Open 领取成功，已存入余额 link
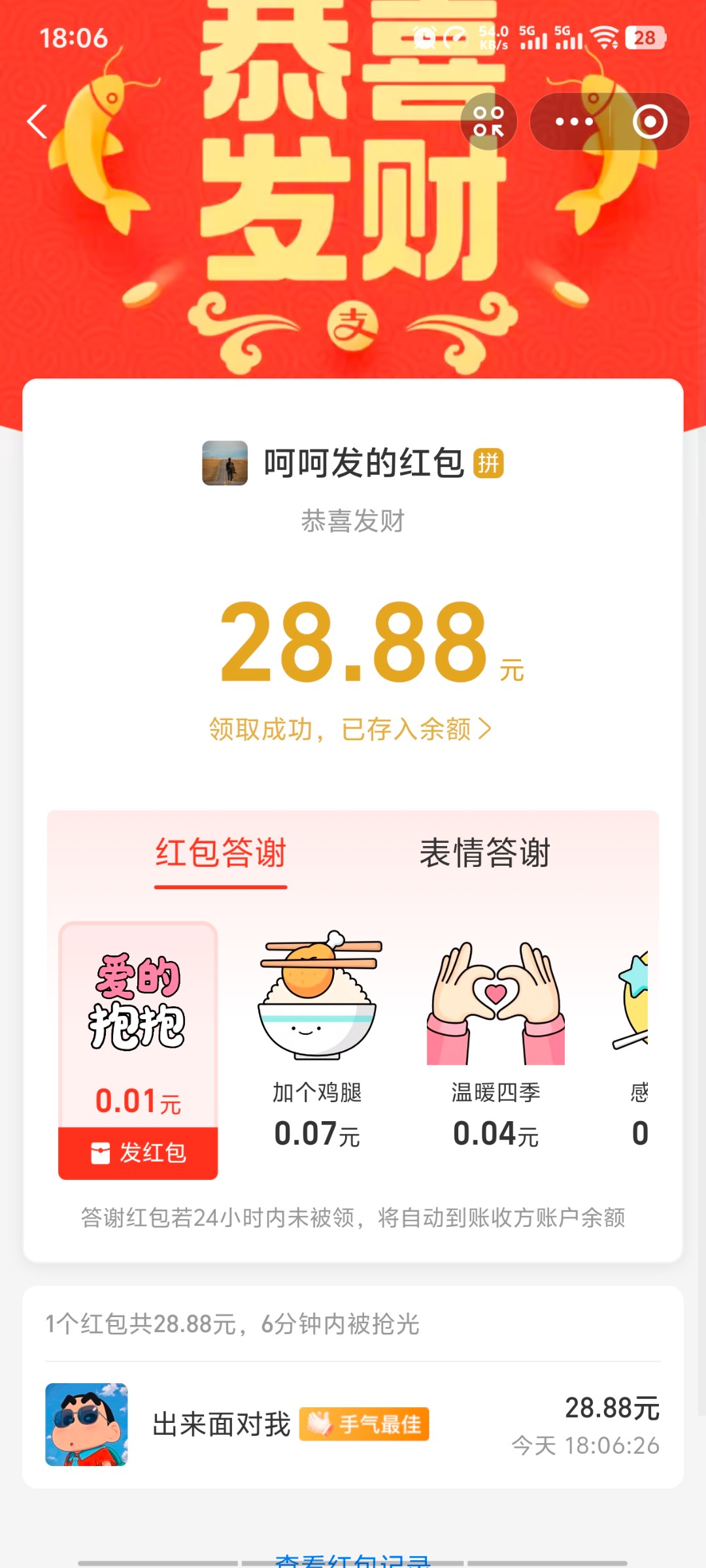This screenshot has width=706, height=1568. pos(350,729)
